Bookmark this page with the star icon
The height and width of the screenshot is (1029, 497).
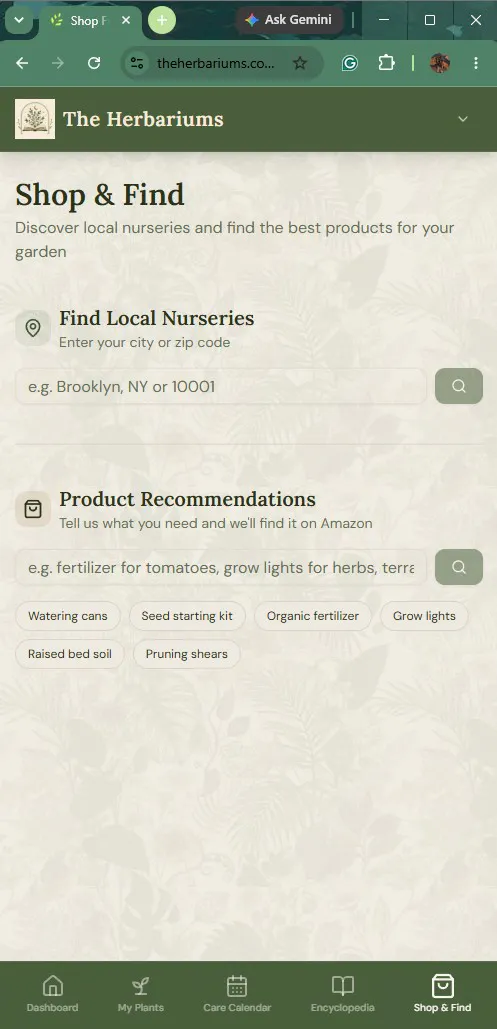(300, 63)
